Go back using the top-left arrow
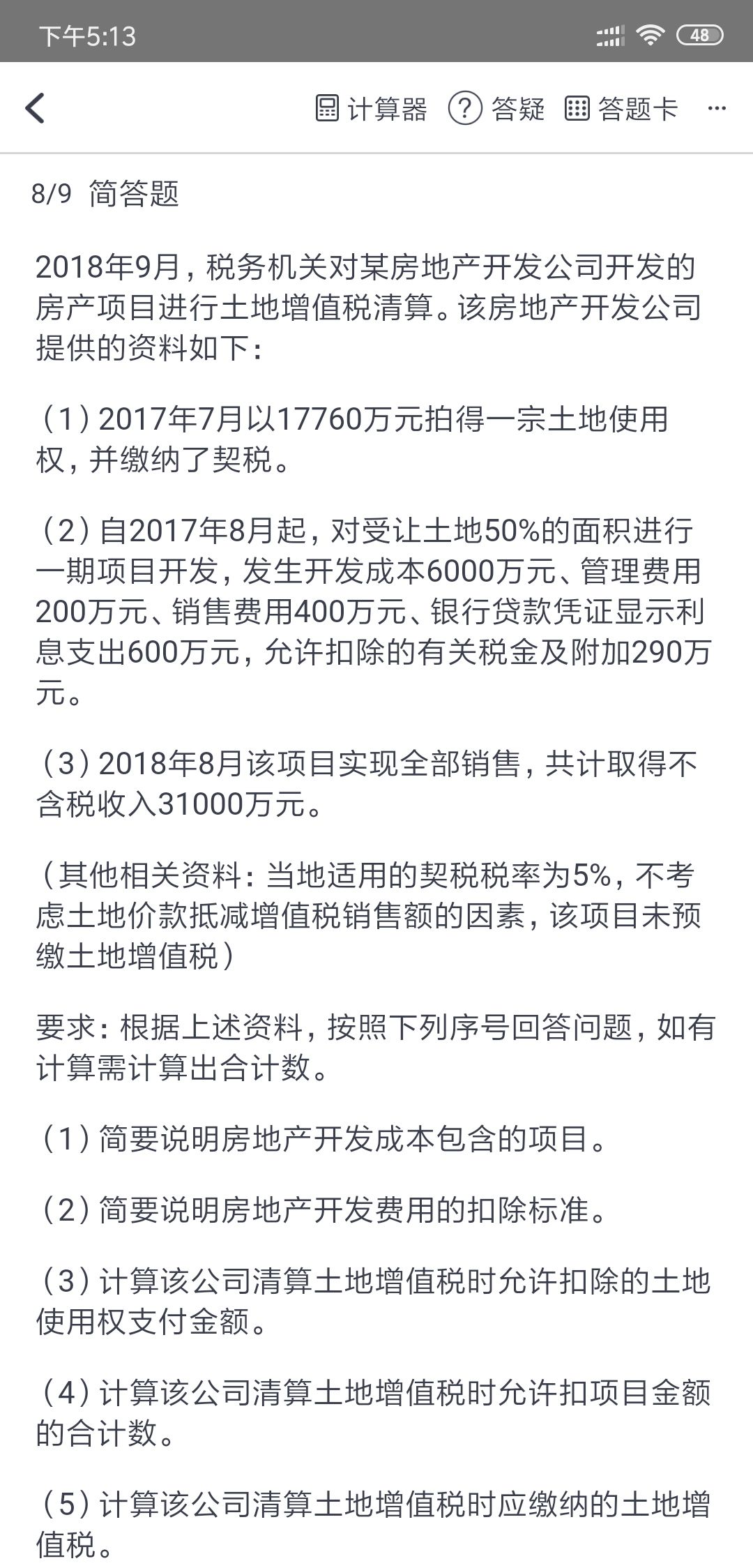 (x=35, y=108)
